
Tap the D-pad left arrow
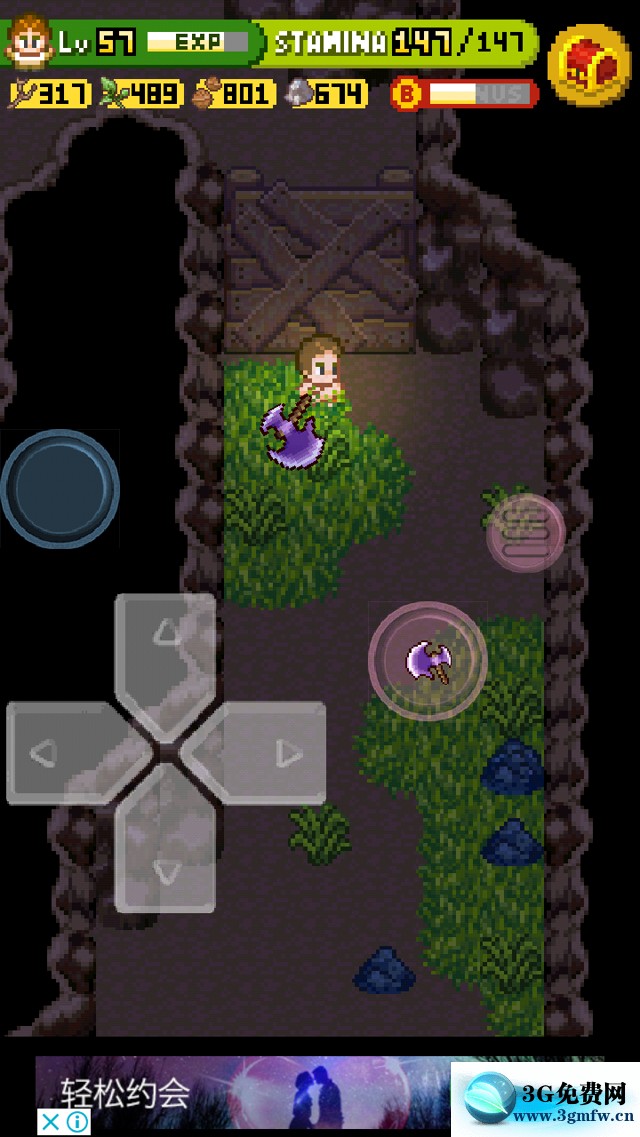click(x=55, y=753)
